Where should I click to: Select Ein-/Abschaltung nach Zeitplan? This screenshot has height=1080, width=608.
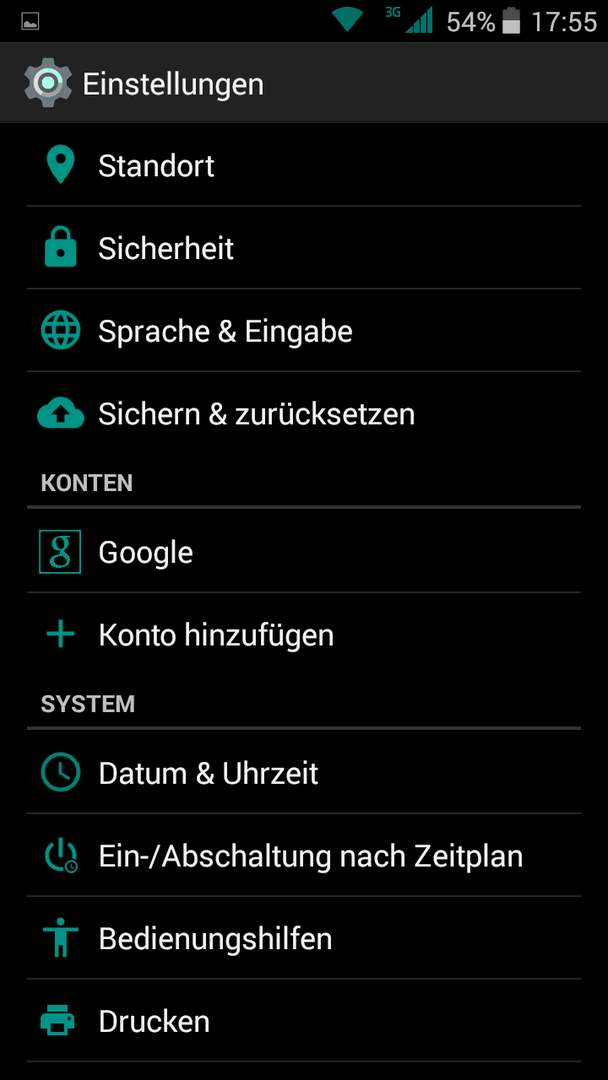(310, 856)
